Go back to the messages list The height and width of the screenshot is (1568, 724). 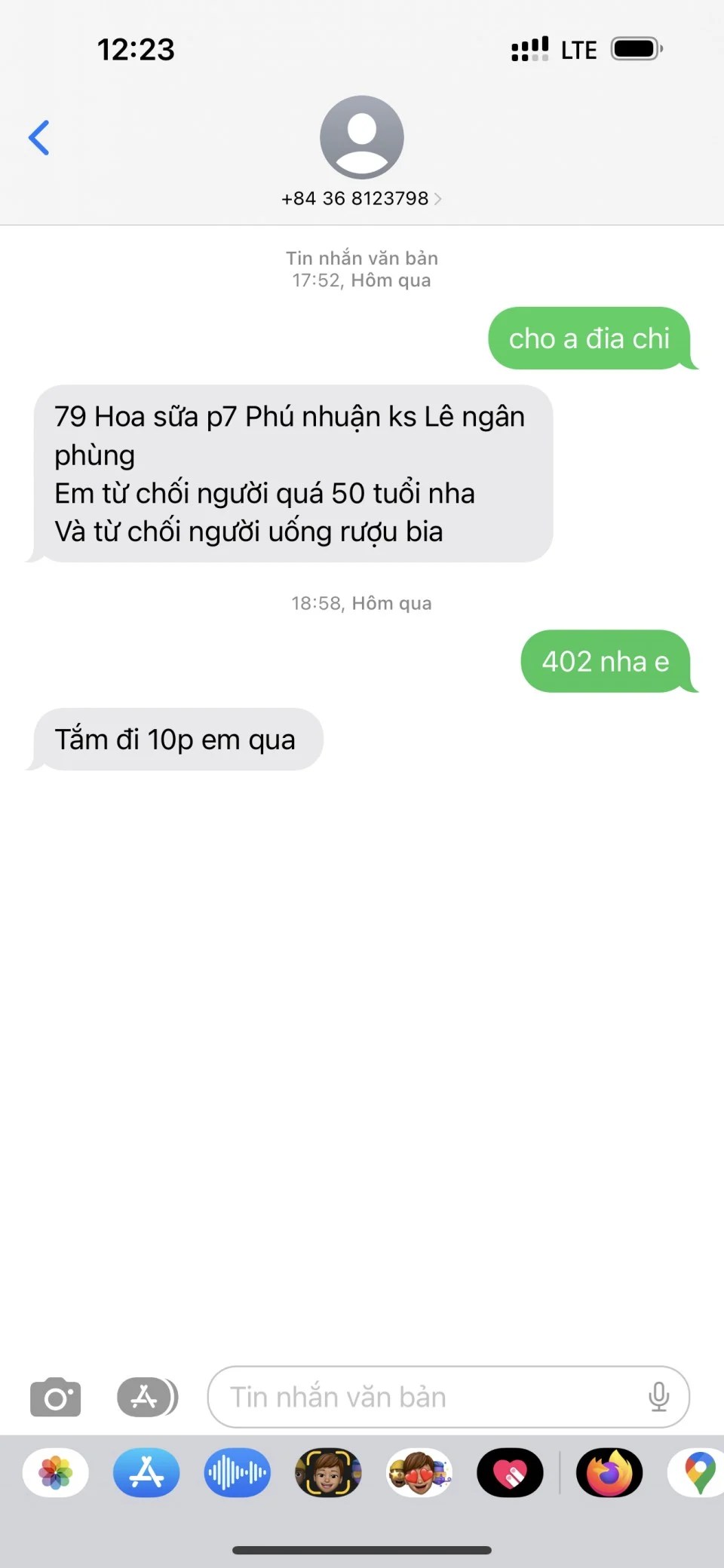point(39,138)
